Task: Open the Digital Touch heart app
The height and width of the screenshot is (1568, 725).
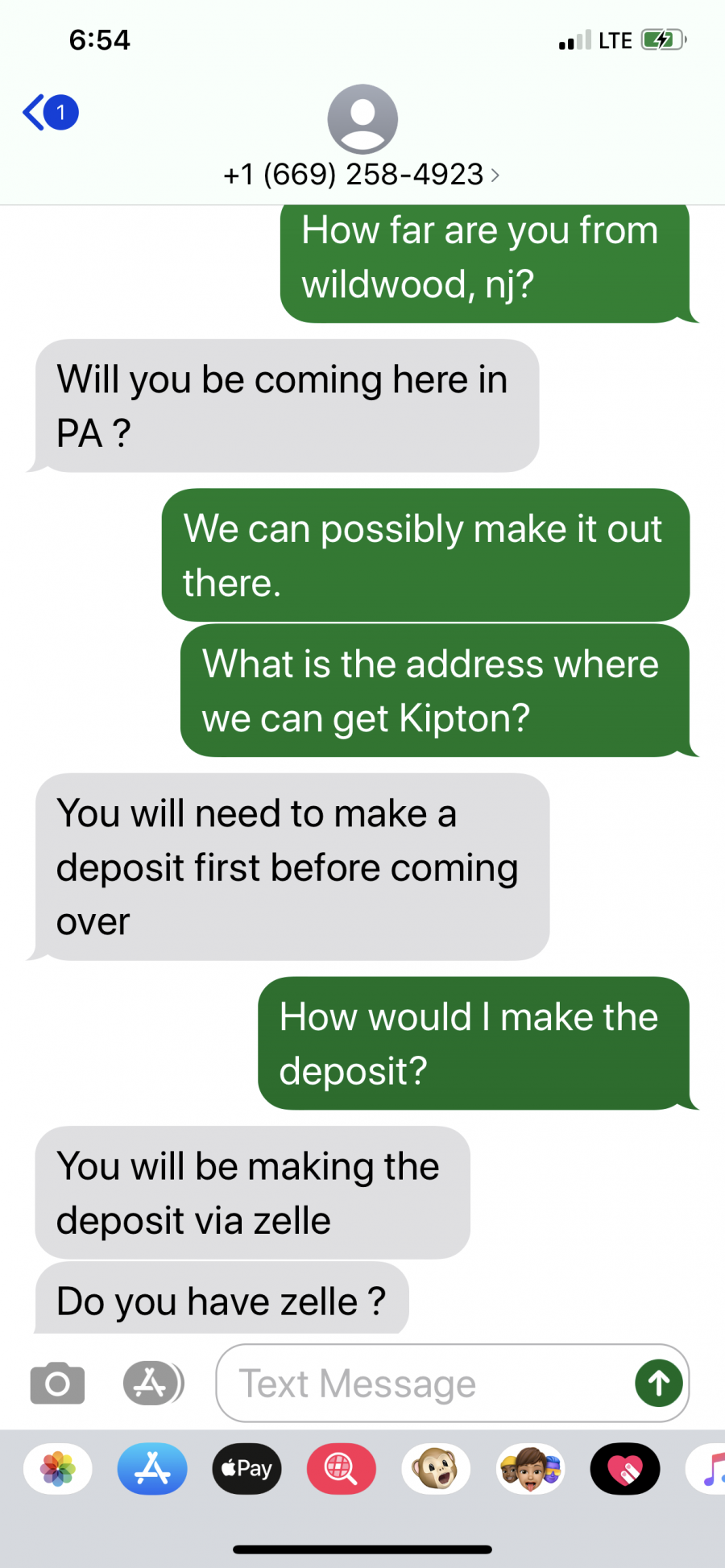Action: click(x=625, y=1469)
